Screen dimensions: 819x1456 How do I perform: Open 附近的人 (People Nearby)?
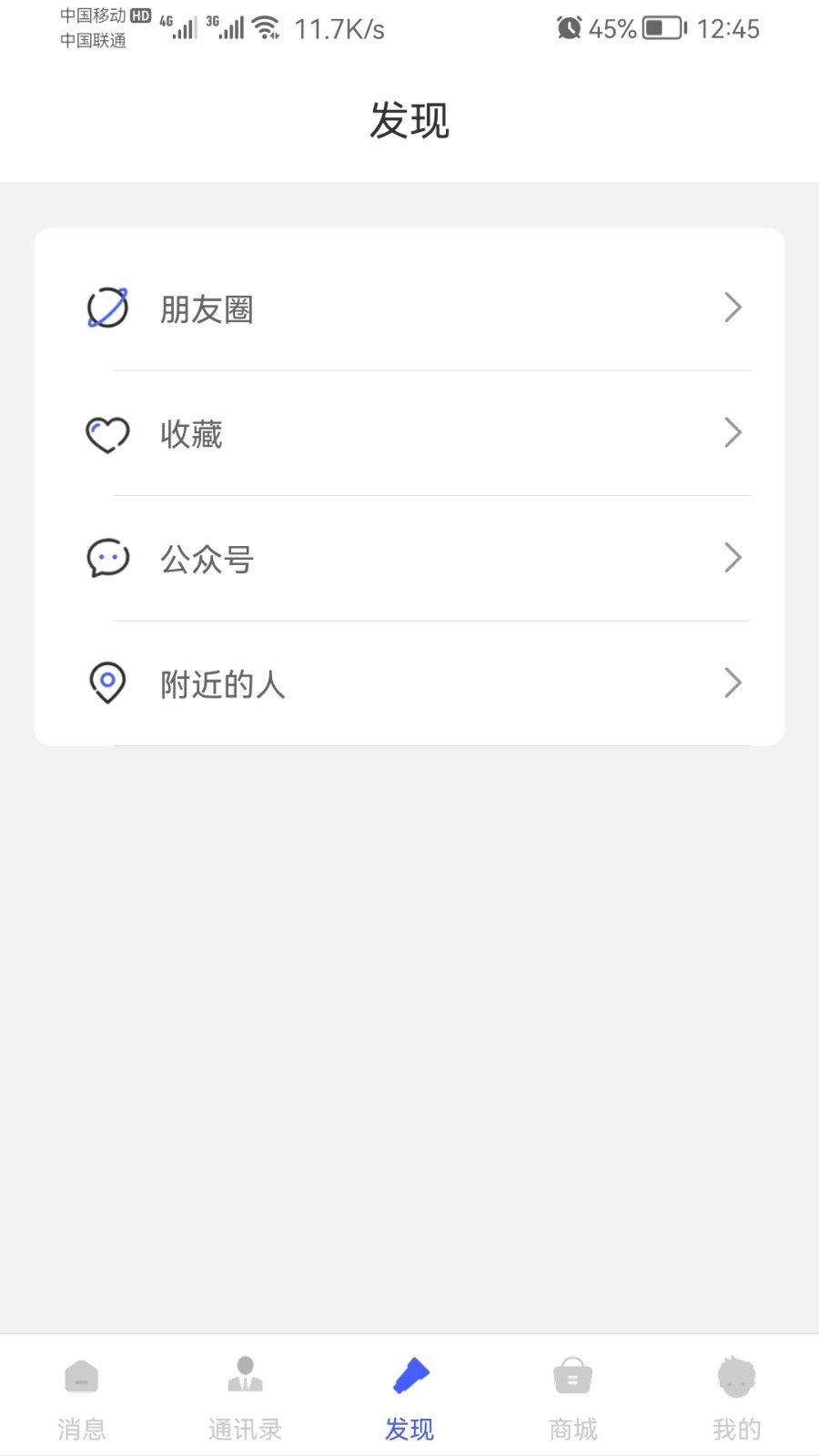409,683
